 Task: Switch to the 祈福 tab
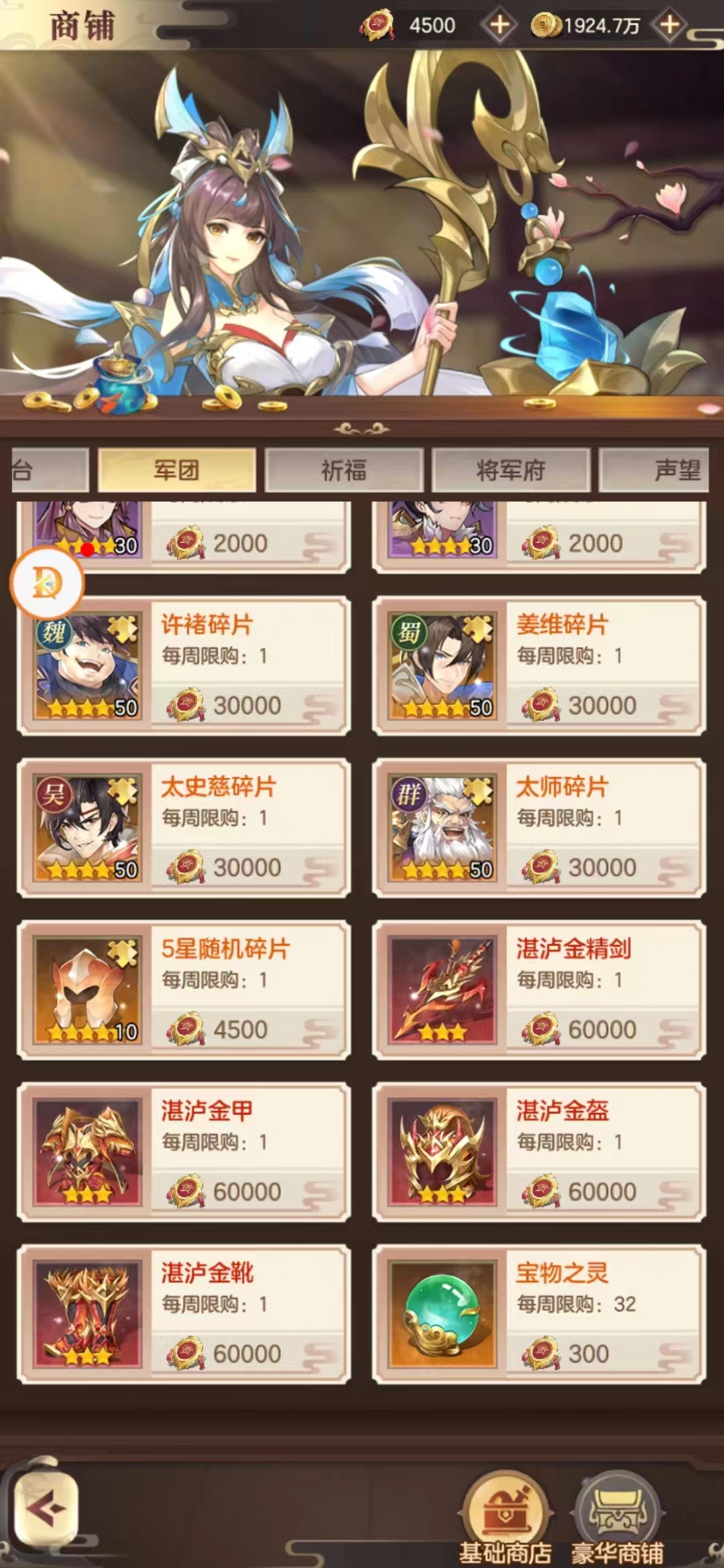tap(344, 470)
